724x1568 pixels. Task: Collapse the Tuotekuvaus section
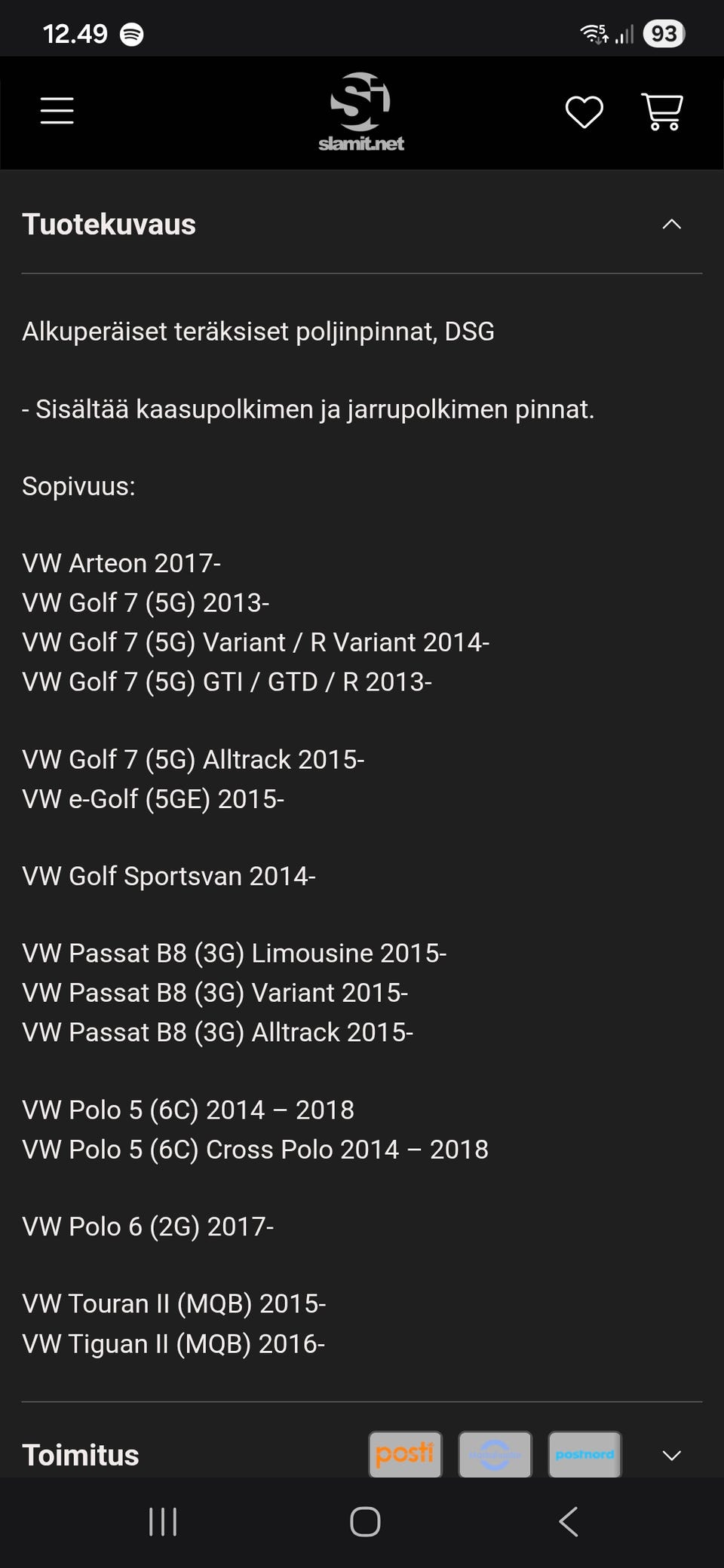click(671, 225)
